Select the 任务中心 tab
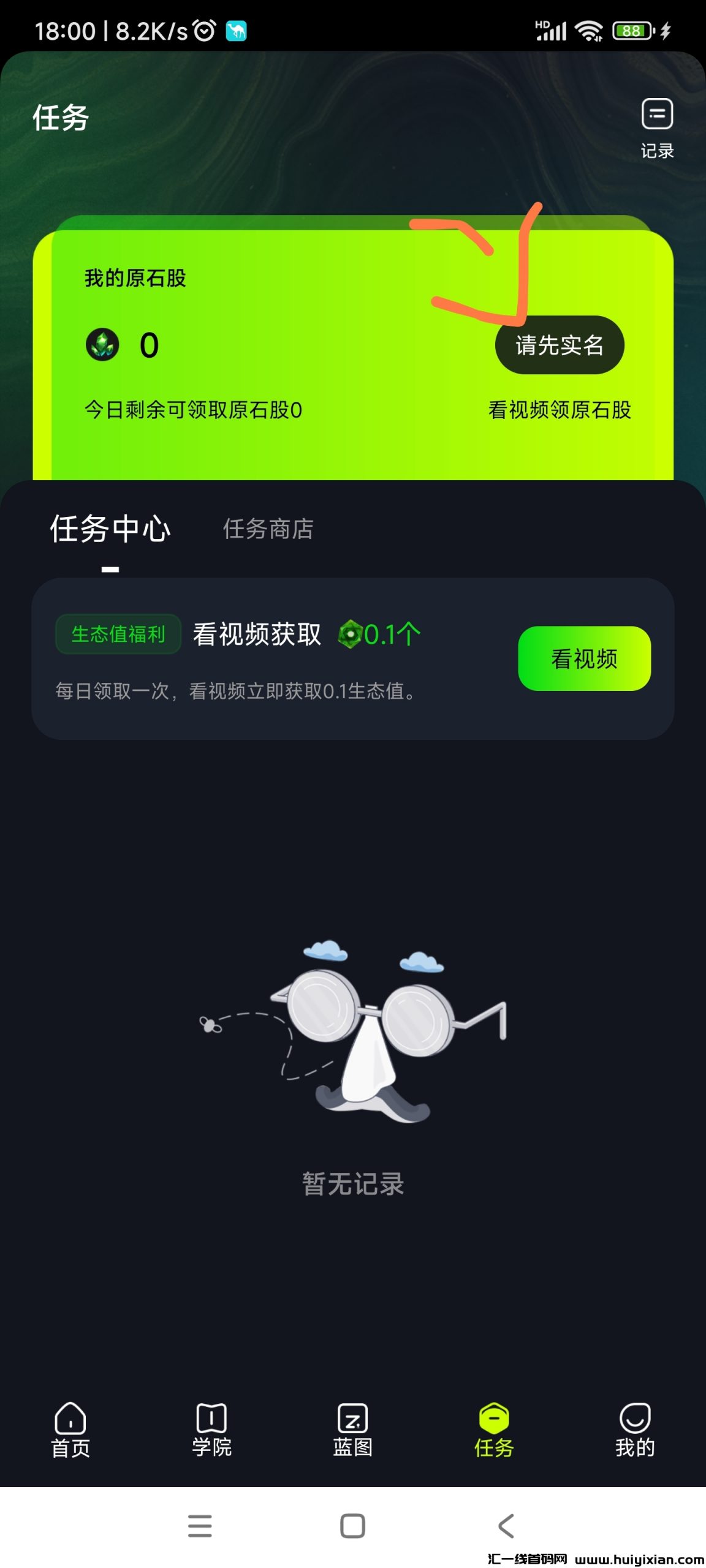The width and height of the screenshot is (706, 1568). pyautogui.click(x=110, y=529)
